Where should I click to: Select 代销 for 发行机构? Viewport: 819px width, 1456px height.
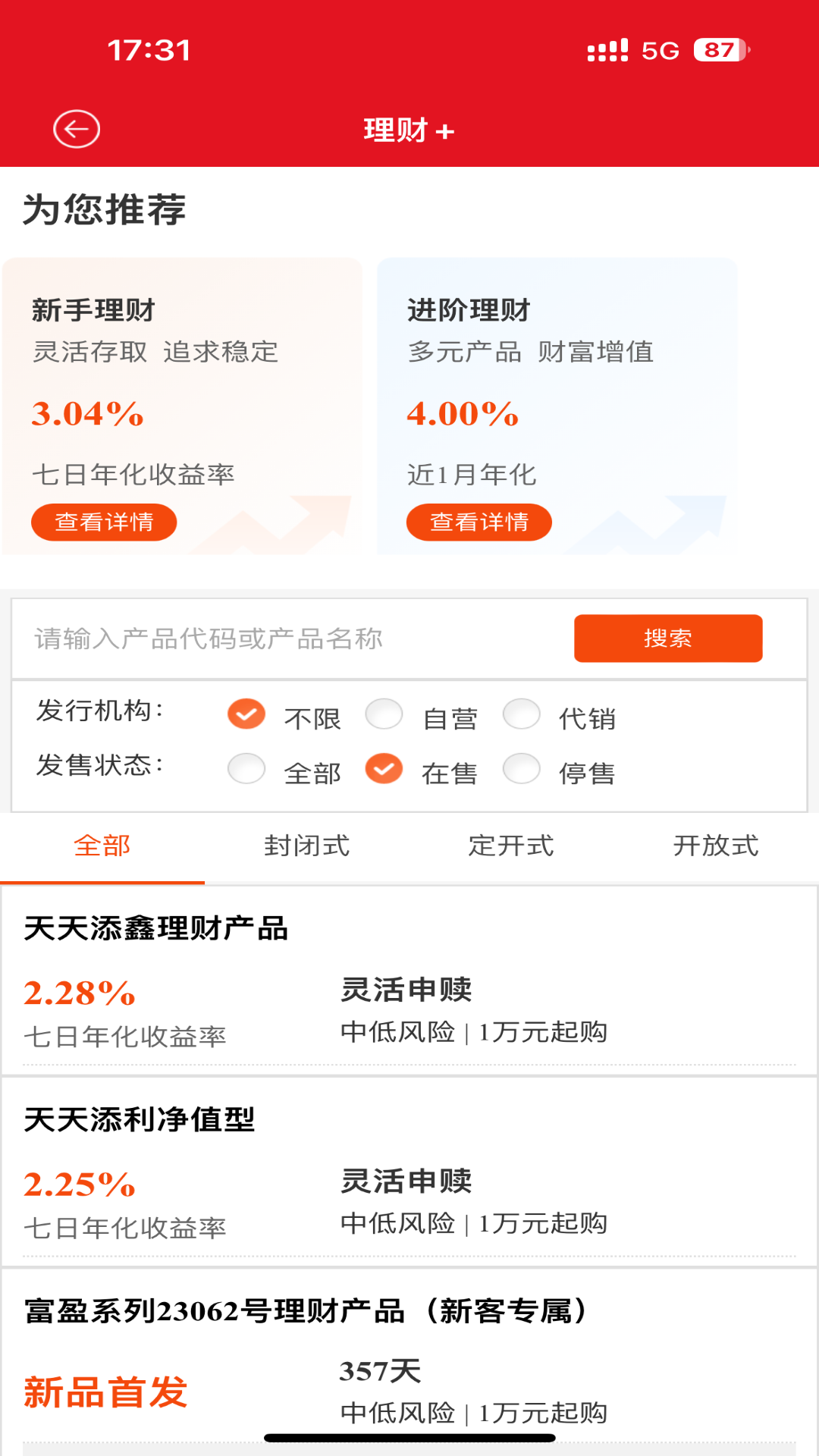522,714
